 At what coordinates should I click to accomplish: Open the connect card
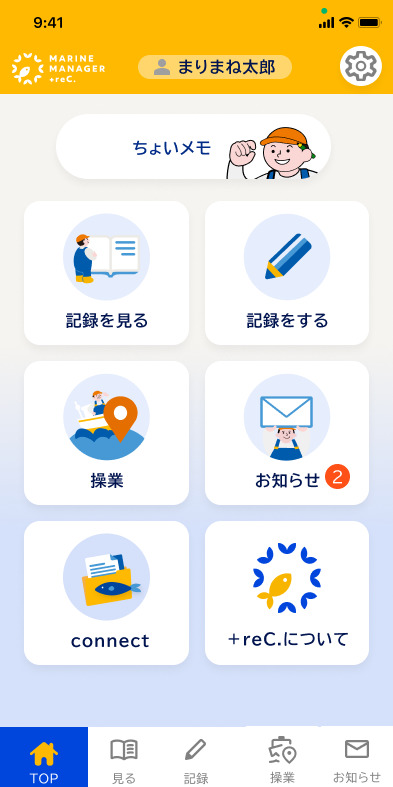[106, 593]
